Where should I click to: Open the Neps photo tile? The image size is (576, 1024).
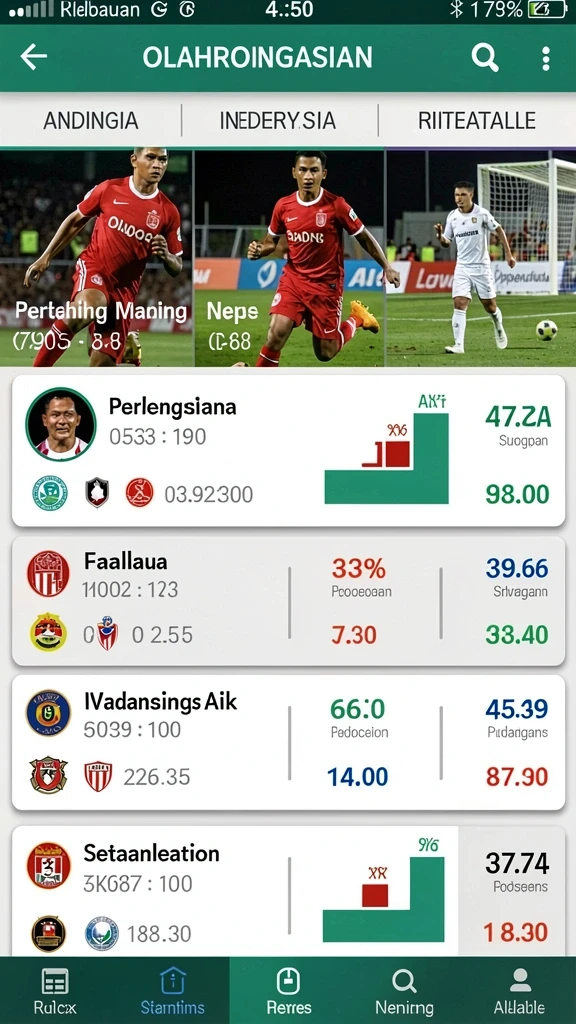[289, 258]
